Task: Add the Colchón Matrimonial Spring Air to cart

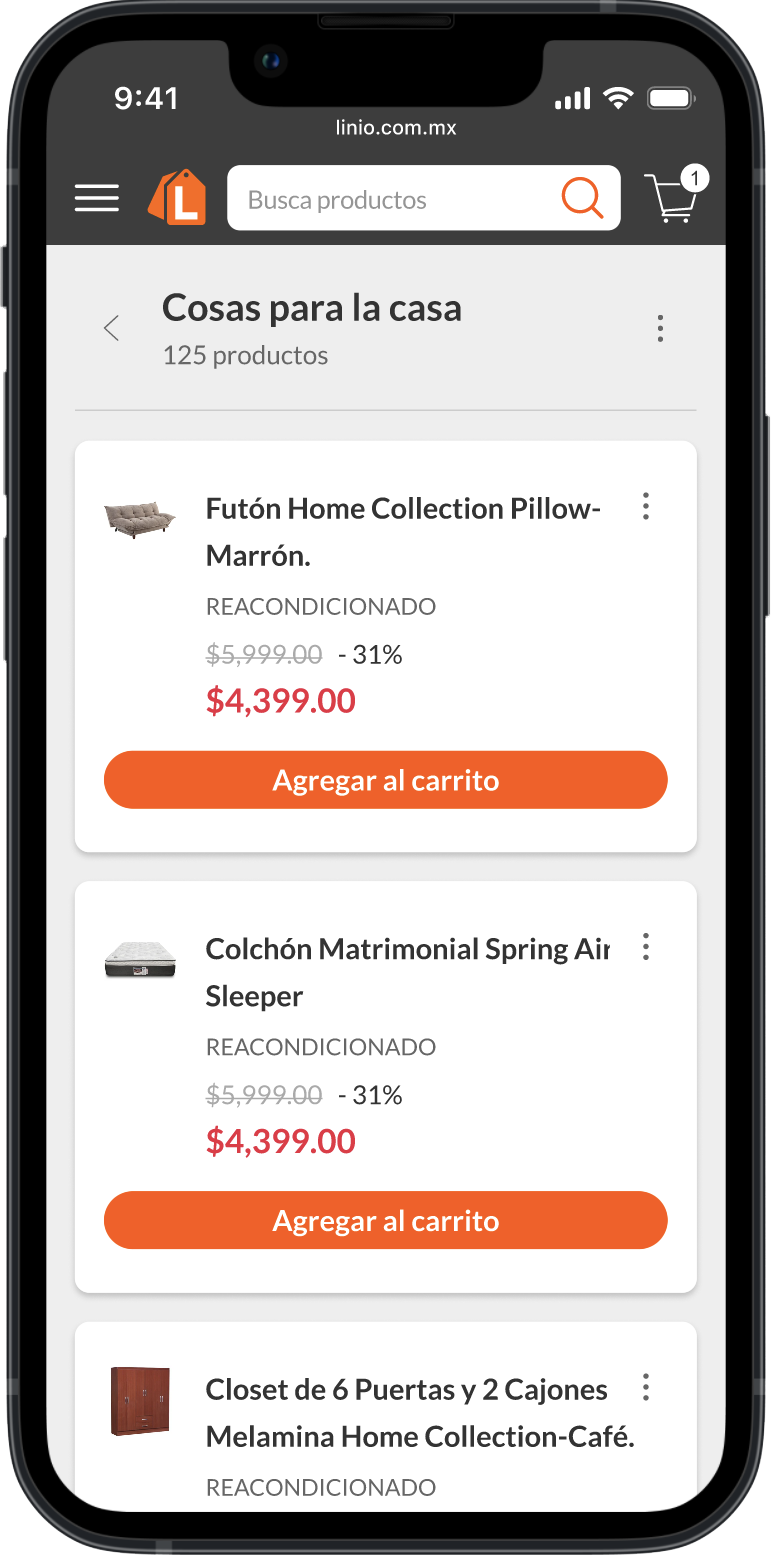Action: [385, 1220]
